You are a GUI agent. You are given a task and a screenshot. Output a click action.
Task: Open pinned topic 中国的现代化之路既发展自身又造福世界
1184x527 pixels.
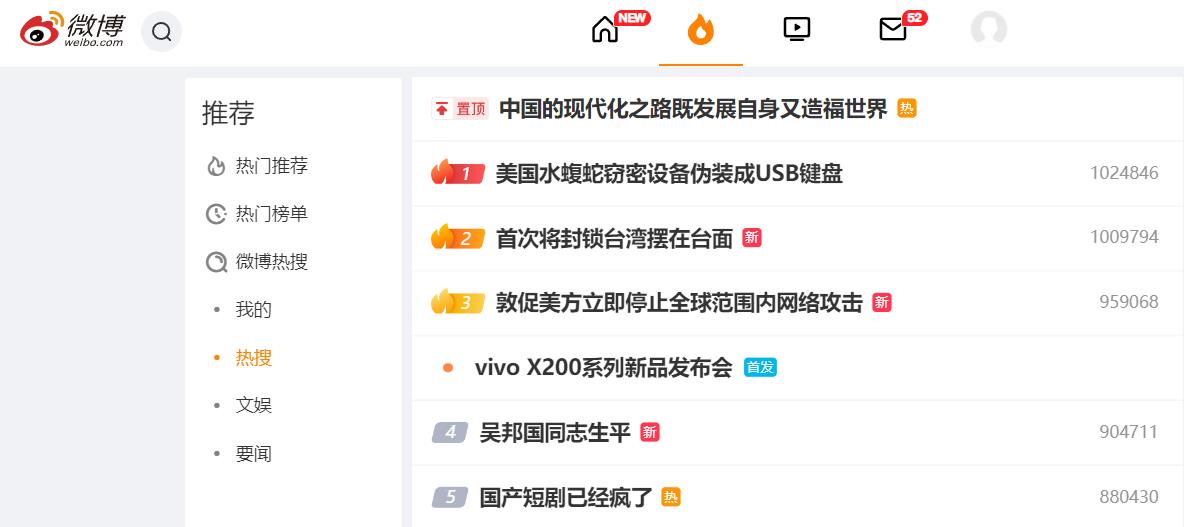[x=693, y=109]
